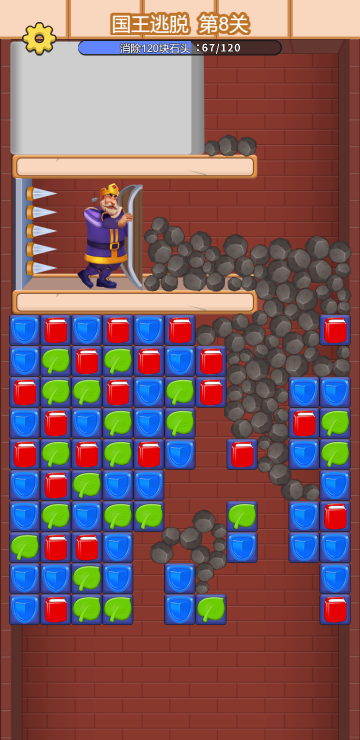Open the settings gear

pyautogui.click(x=39, y=38)
